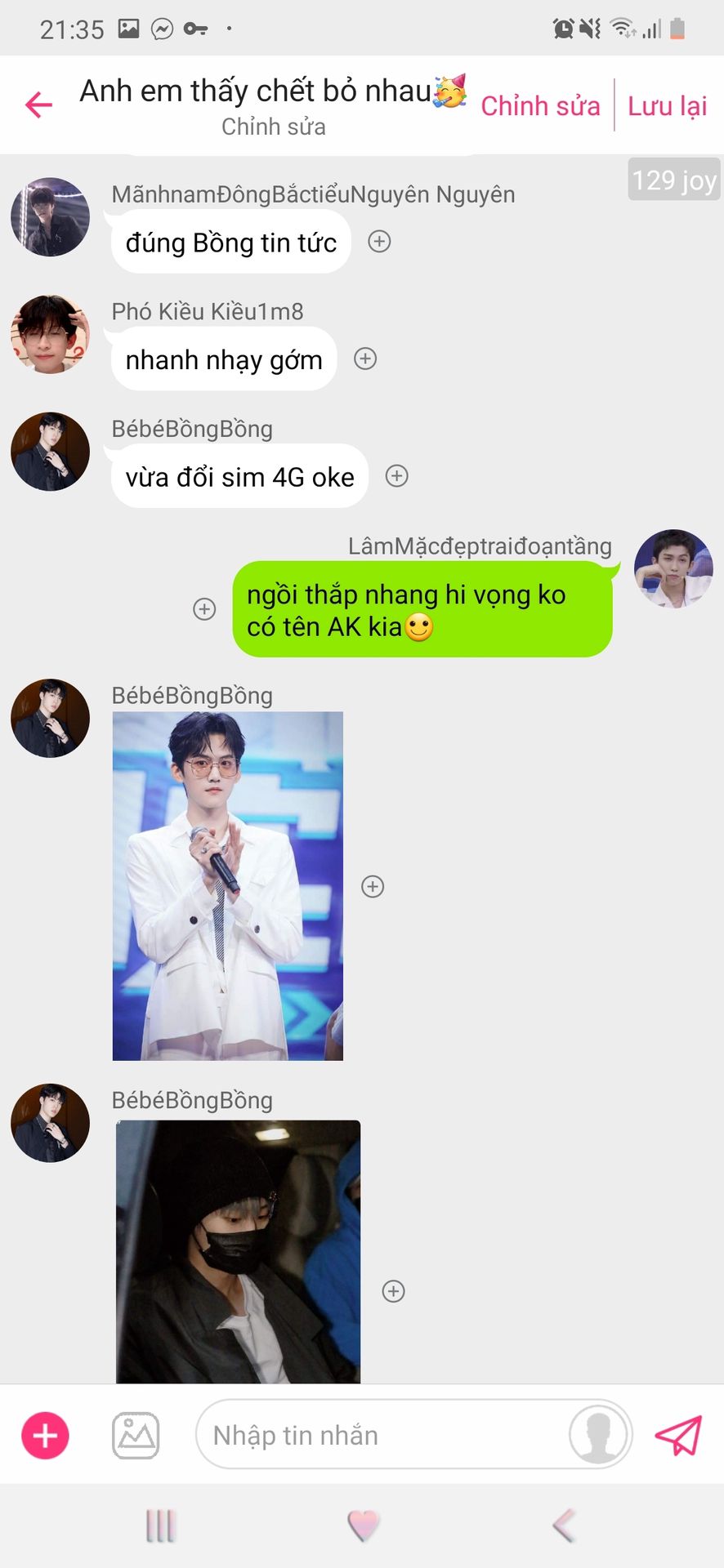Viewport: 724px width, 1568px height.
Task: Tap the pink add button
Action: pos(45,1436)
